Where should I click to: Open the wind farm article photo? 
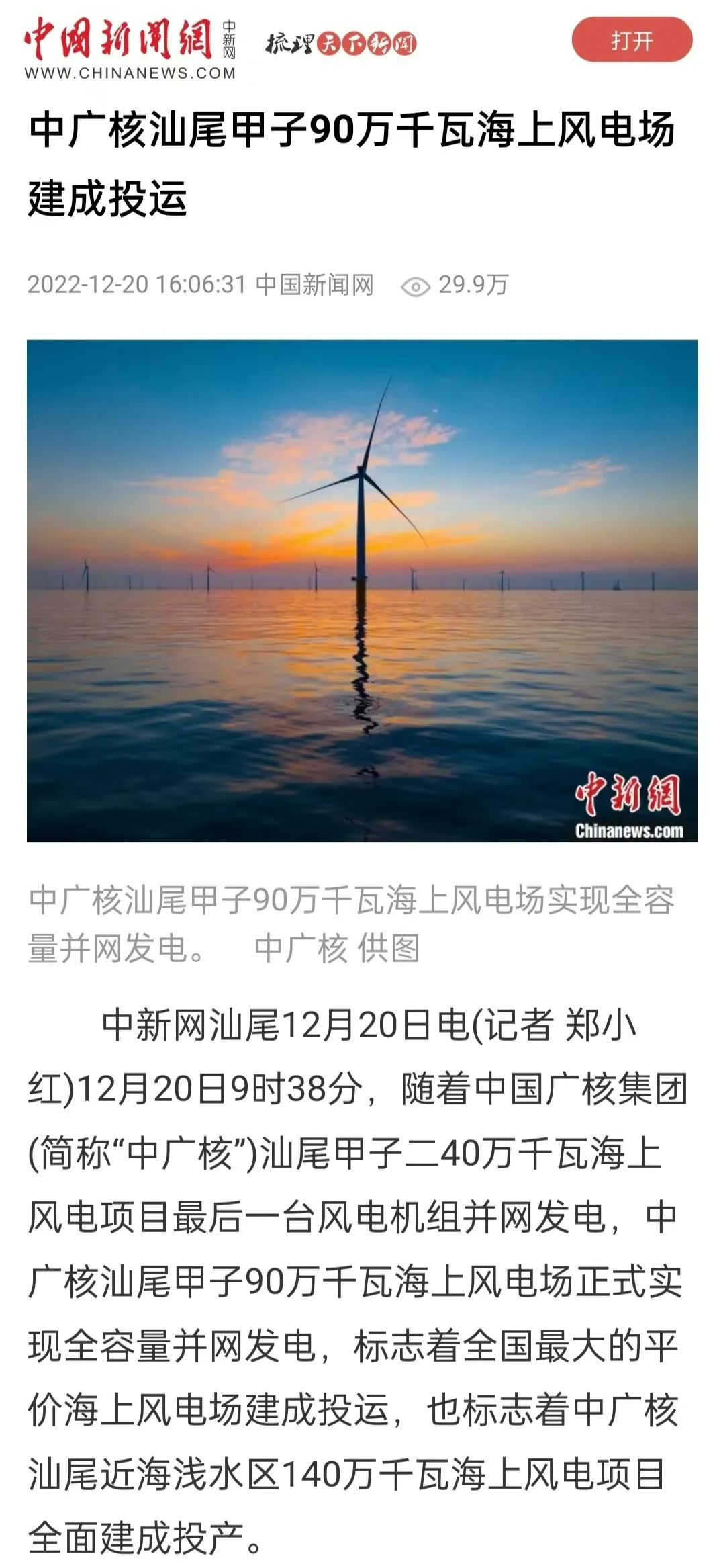pos(362,591)
